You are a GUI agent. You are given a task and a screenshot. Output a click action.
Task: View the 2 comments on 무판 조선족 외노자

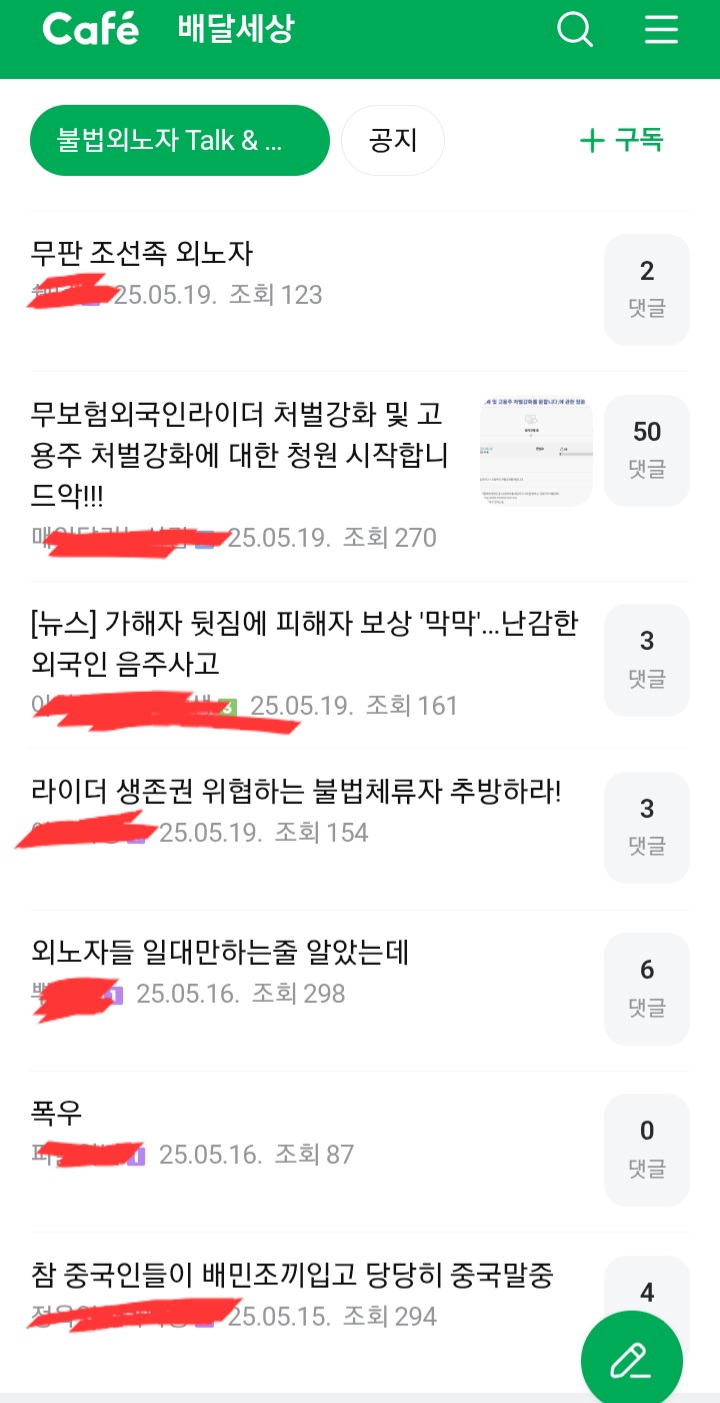click(x=647, y=290)
